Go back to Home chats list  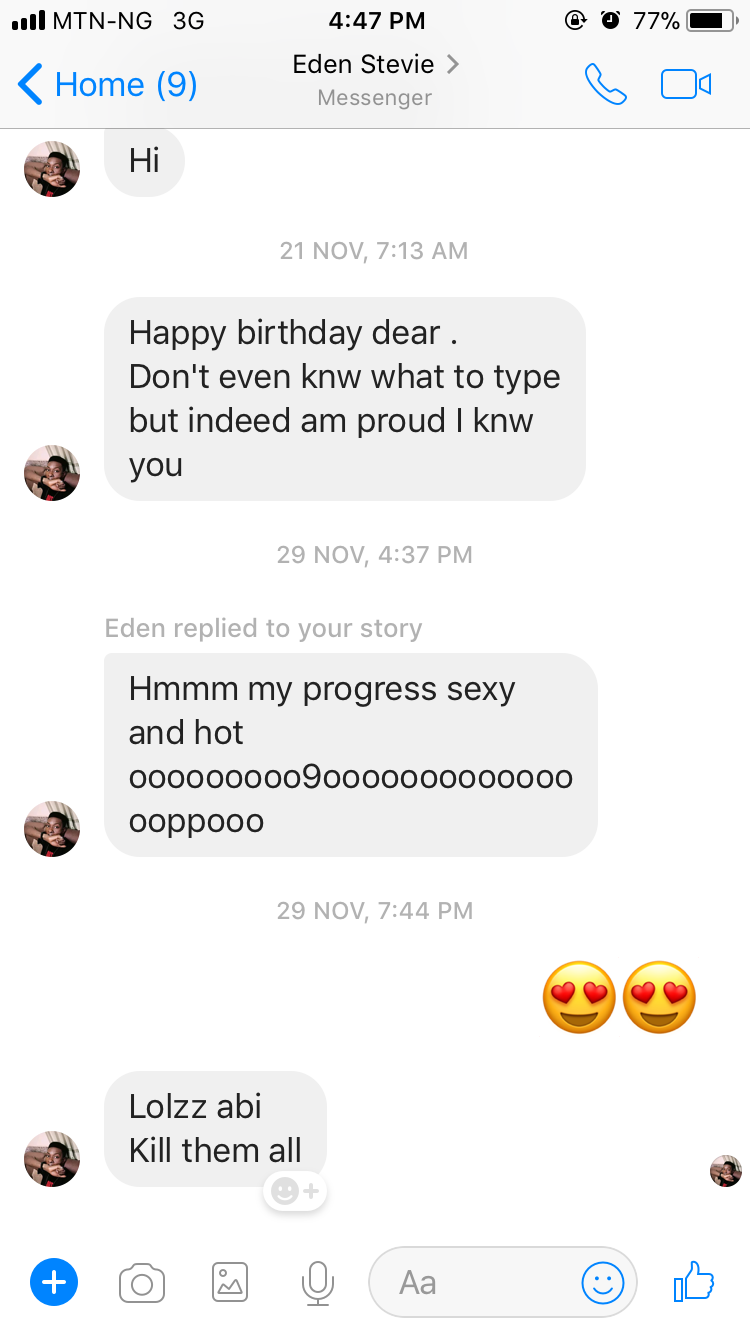pos(108,84)
